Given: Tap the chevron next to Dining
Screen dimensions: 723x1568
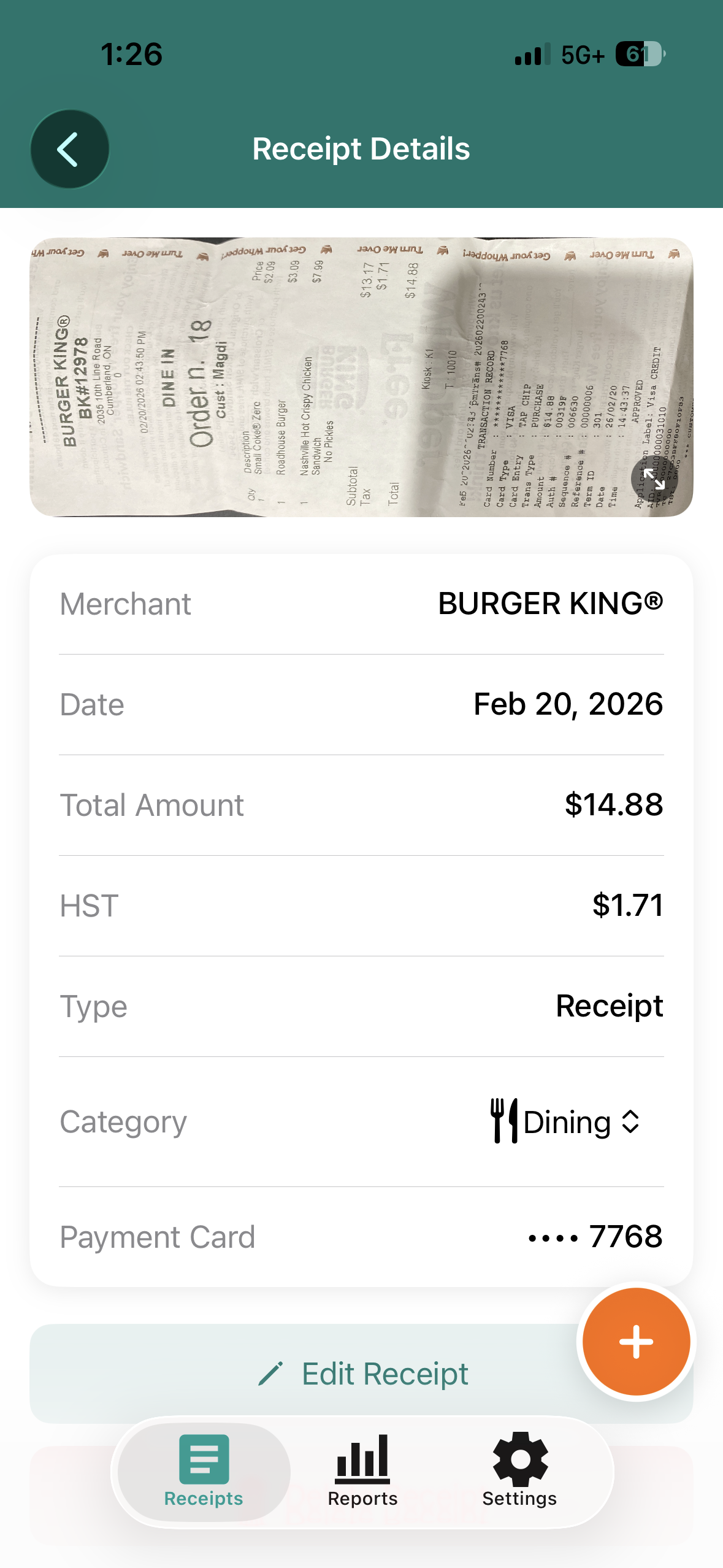Looking at the screenshot, I should coord(631,1121).
